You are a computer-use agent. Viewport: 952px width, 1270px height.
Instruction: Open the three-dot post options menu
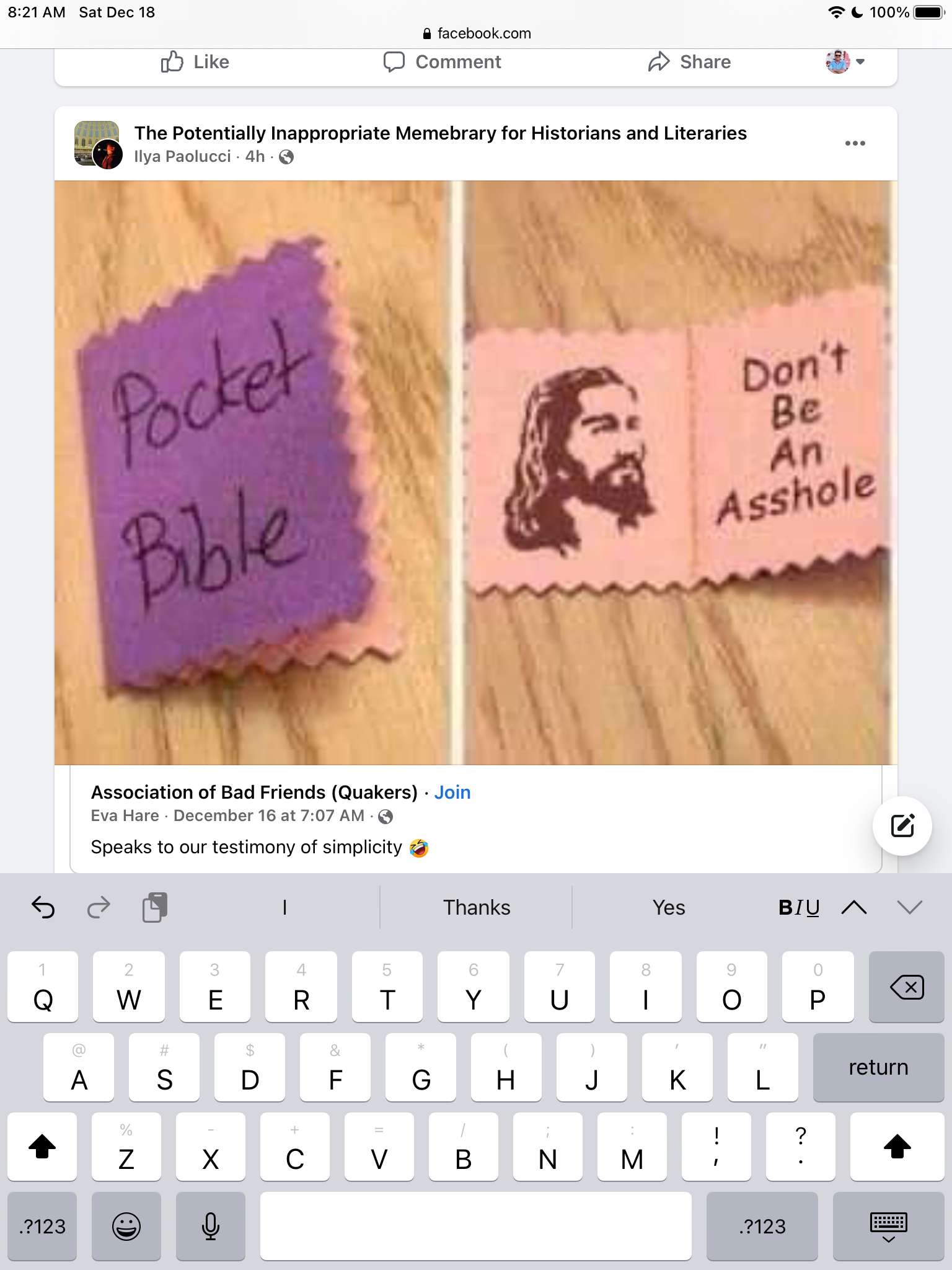855,143
